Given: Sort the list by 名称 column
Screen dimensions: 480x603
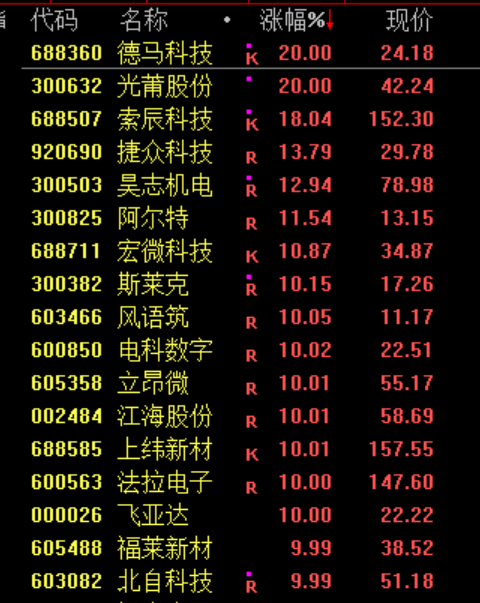Looking at the screenshot, I should coord(144,20).
